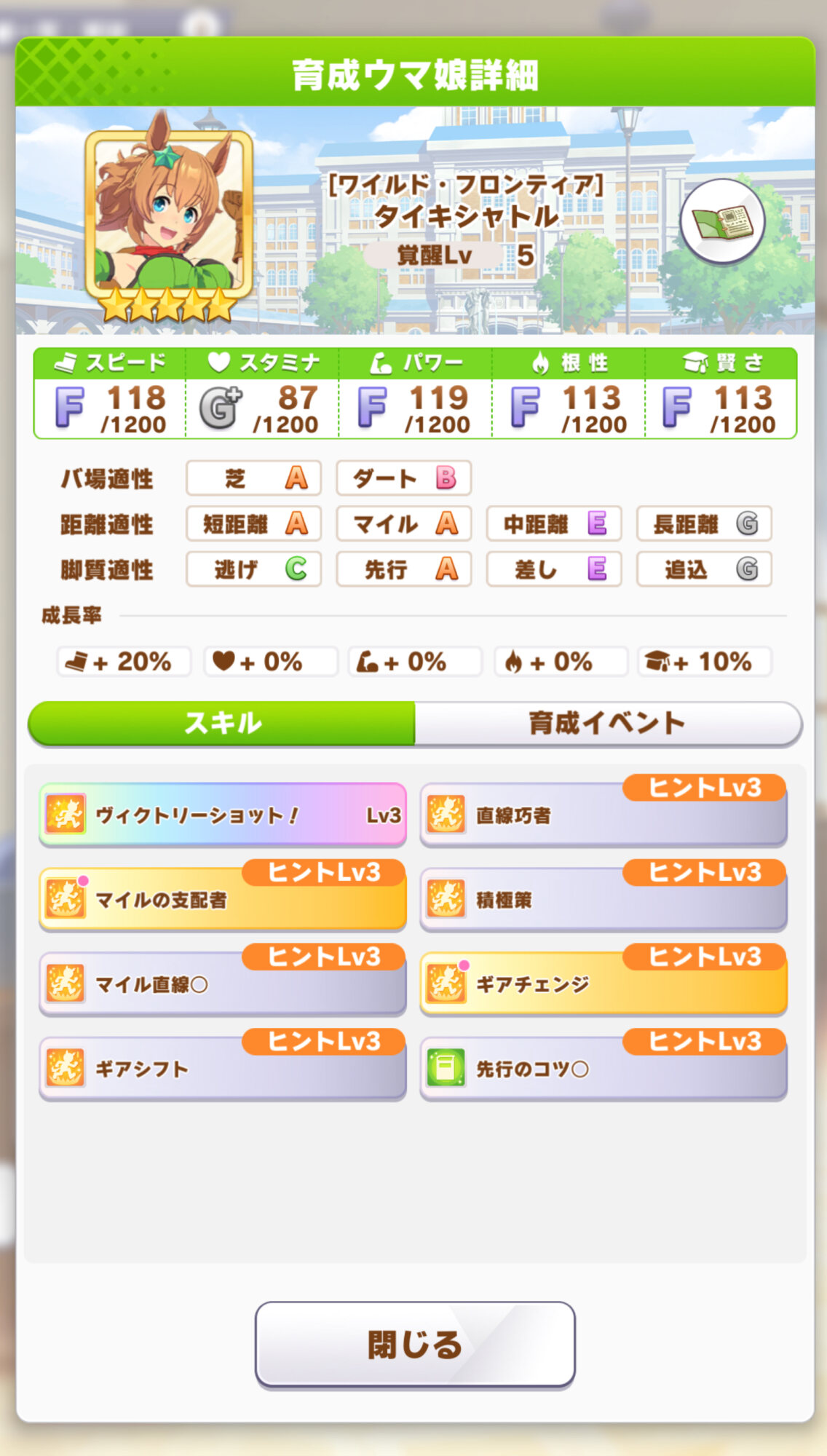Switch to the 育成イベント tab
The width and height of the screenshot is (827, 1456).
tap(608, 723)
